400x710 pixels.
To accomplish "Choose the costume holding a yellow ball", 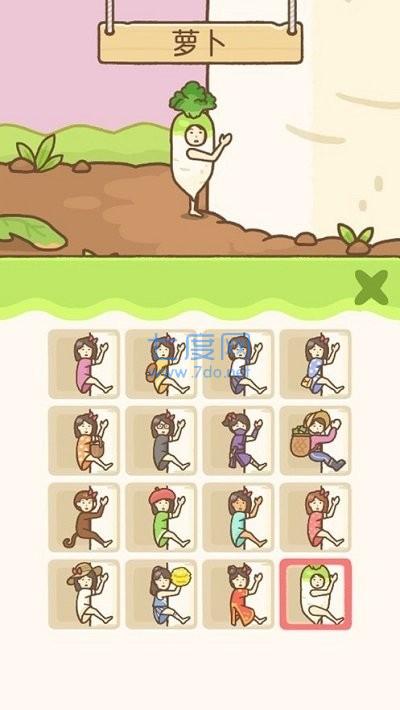I will (161, 594).
